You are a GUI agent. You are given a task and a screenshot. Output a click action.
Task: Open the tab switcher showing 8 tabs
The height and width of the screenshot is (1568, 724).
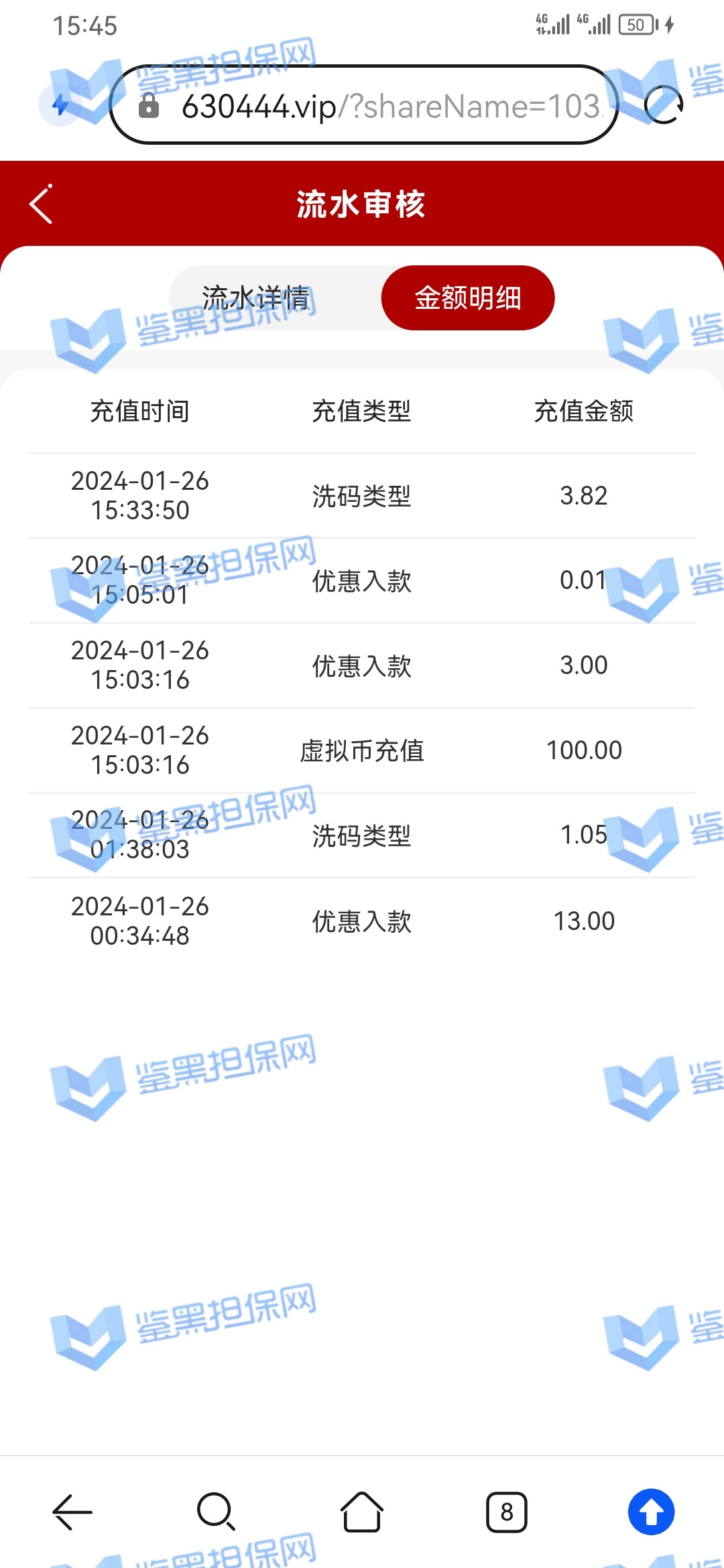[507, 1512]
